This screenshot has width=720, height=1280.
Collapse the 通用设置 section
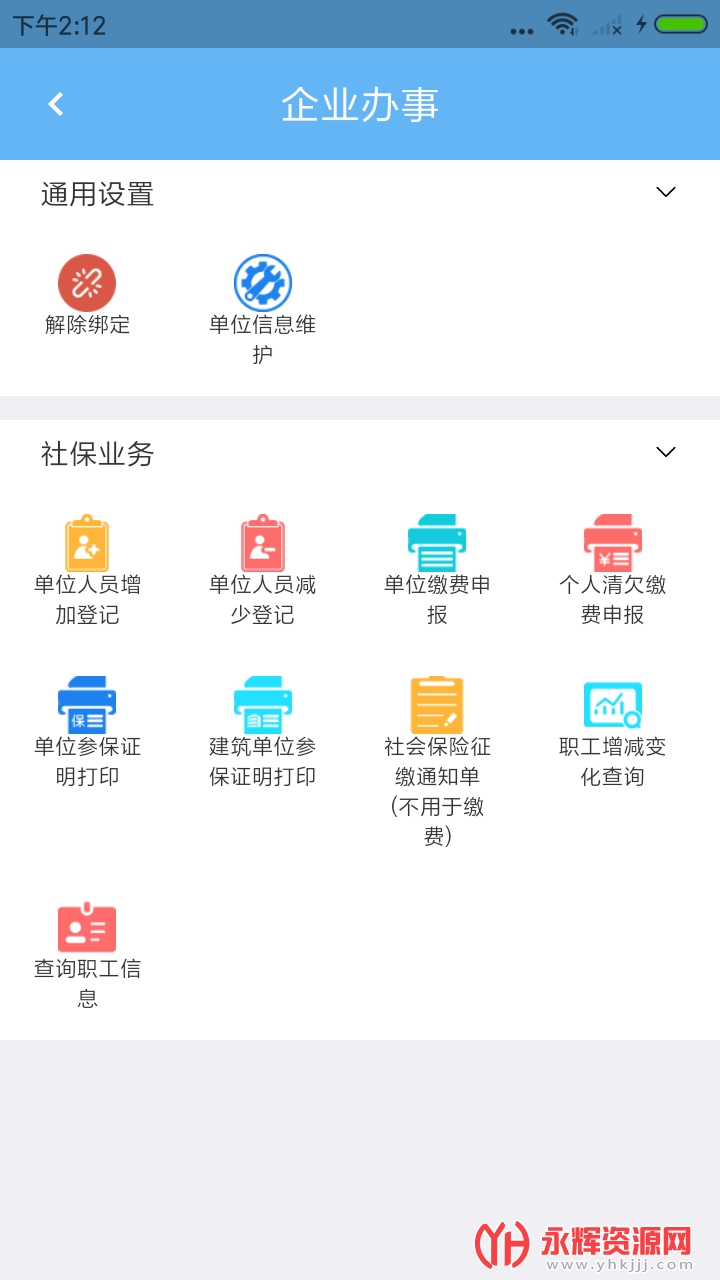coord(665,192)
